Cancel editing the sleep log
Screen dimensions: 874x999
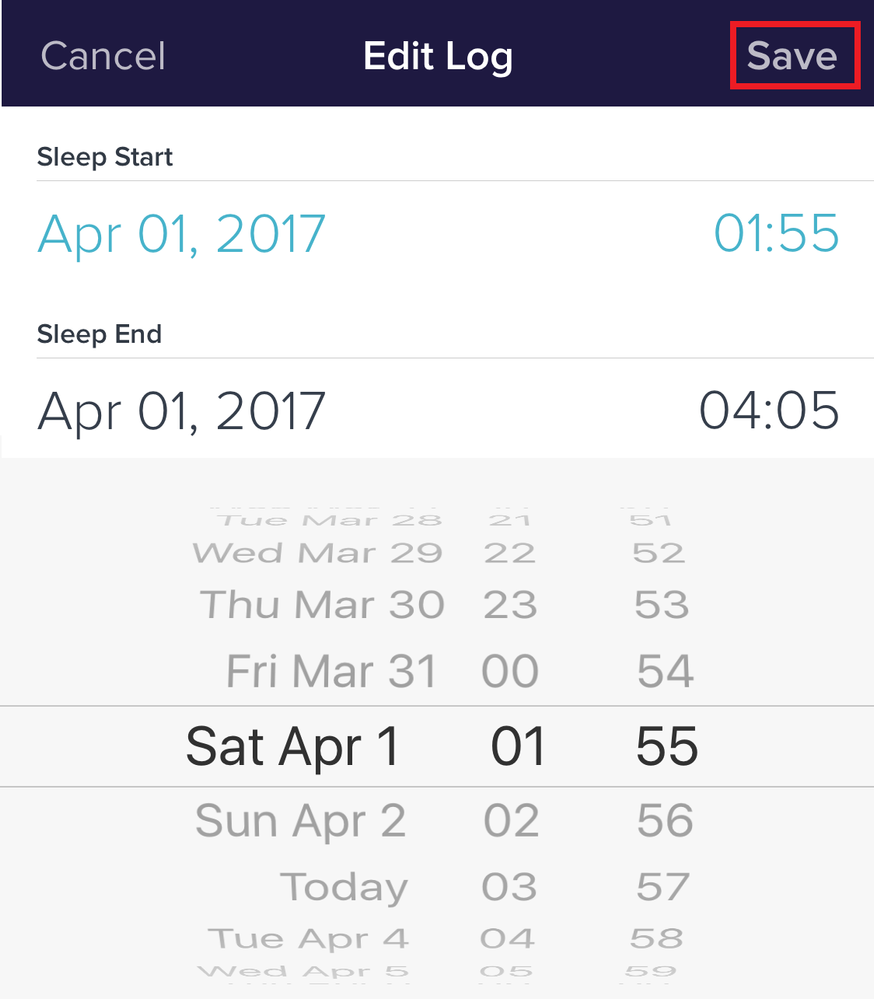[103, 56]
